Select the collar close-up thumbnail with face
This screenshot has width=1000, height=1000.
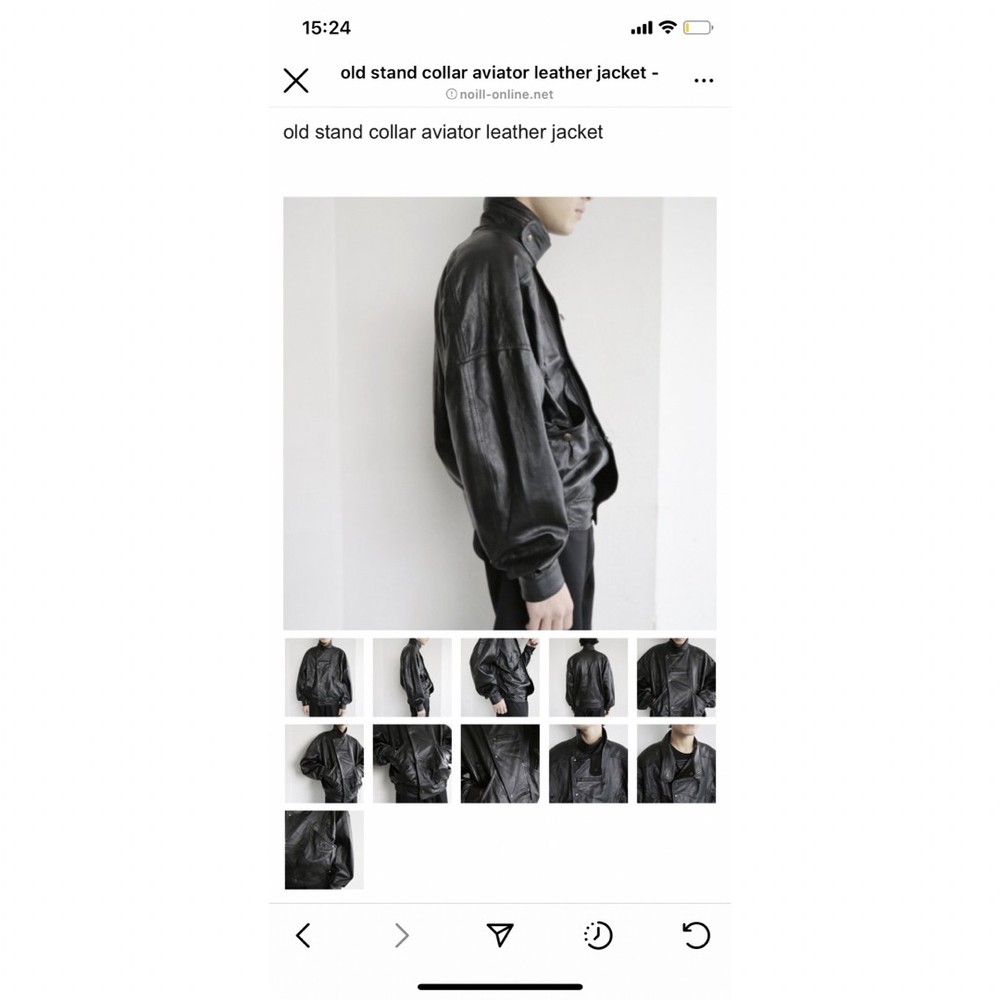click(x=676, y=764)
